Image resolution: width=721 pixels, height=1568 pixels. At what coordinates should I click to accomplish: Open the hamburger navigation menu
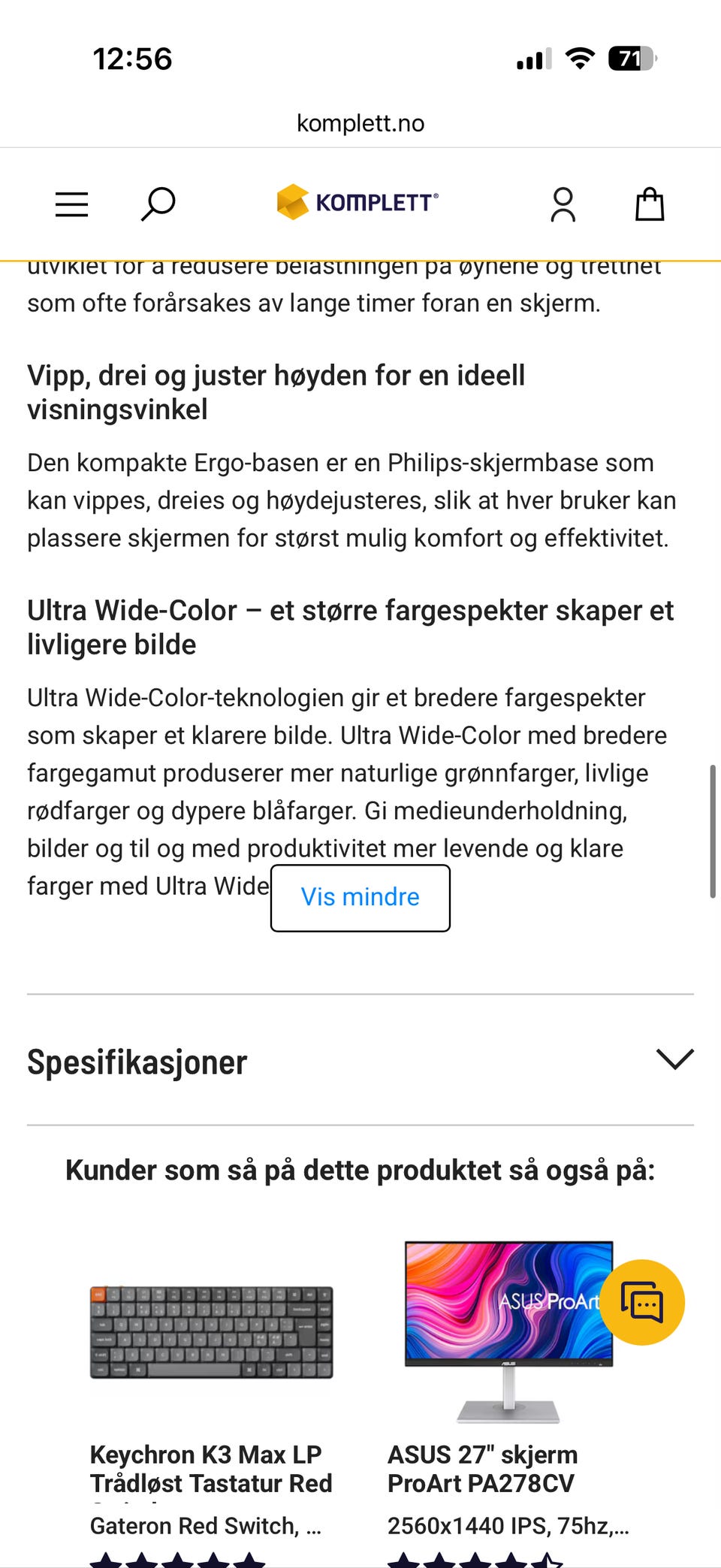(x=71, y=204)
